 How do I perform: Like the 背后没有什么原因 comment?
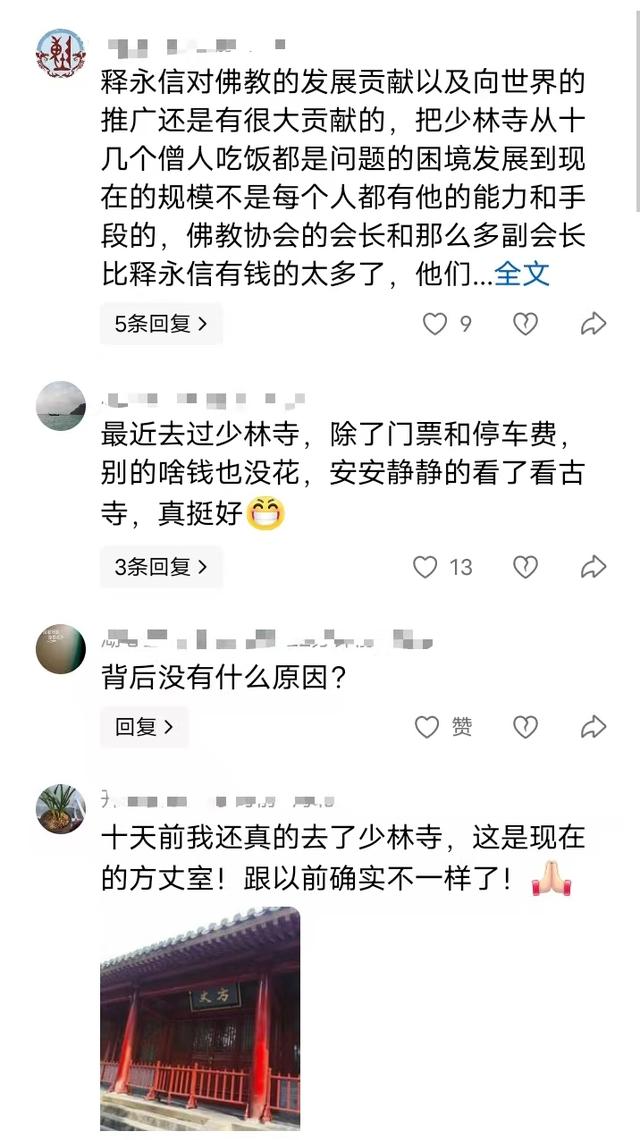pos(428,727)
